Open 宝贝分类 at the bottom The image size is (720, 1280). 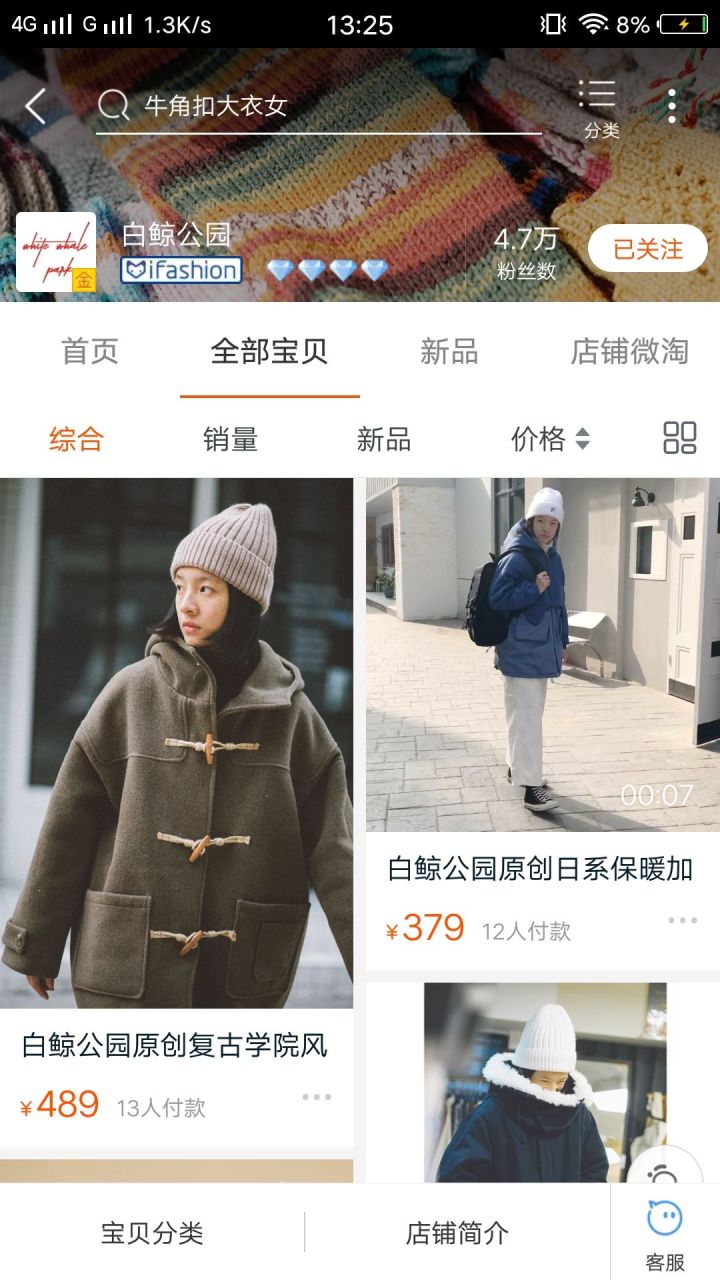coord(152,1233)
